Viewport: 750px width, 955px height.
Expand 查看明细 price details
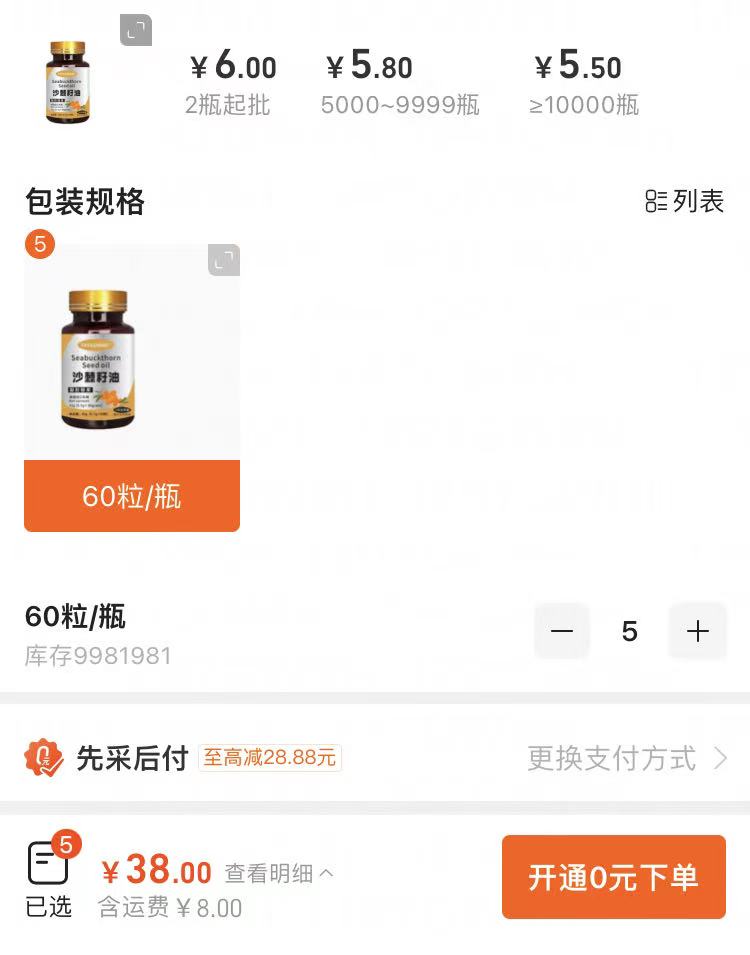tap(278, 873)
